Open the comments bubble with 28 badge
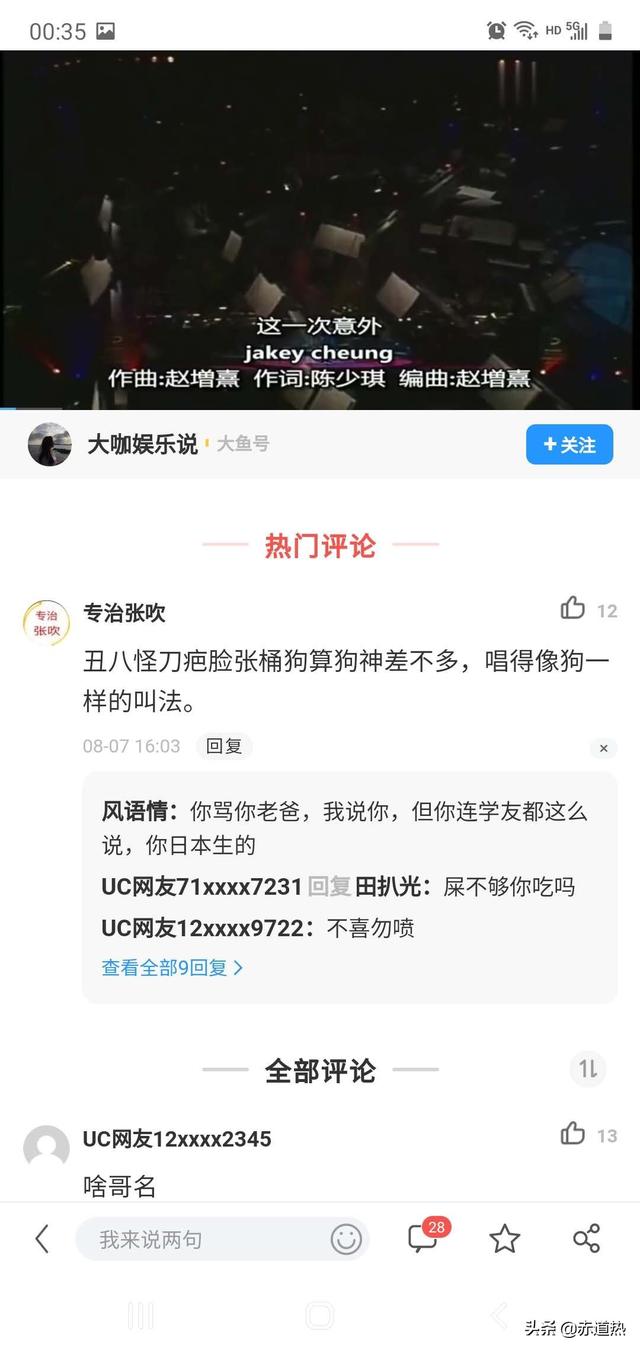This screenshot has width=640, height=1351. tap(423, 1238)
